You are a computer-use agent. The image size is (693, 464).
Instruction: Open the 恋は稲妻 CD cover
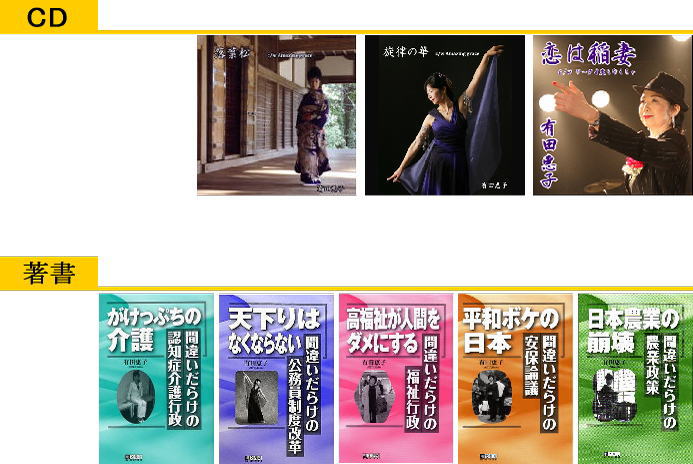tap(612, 115)
